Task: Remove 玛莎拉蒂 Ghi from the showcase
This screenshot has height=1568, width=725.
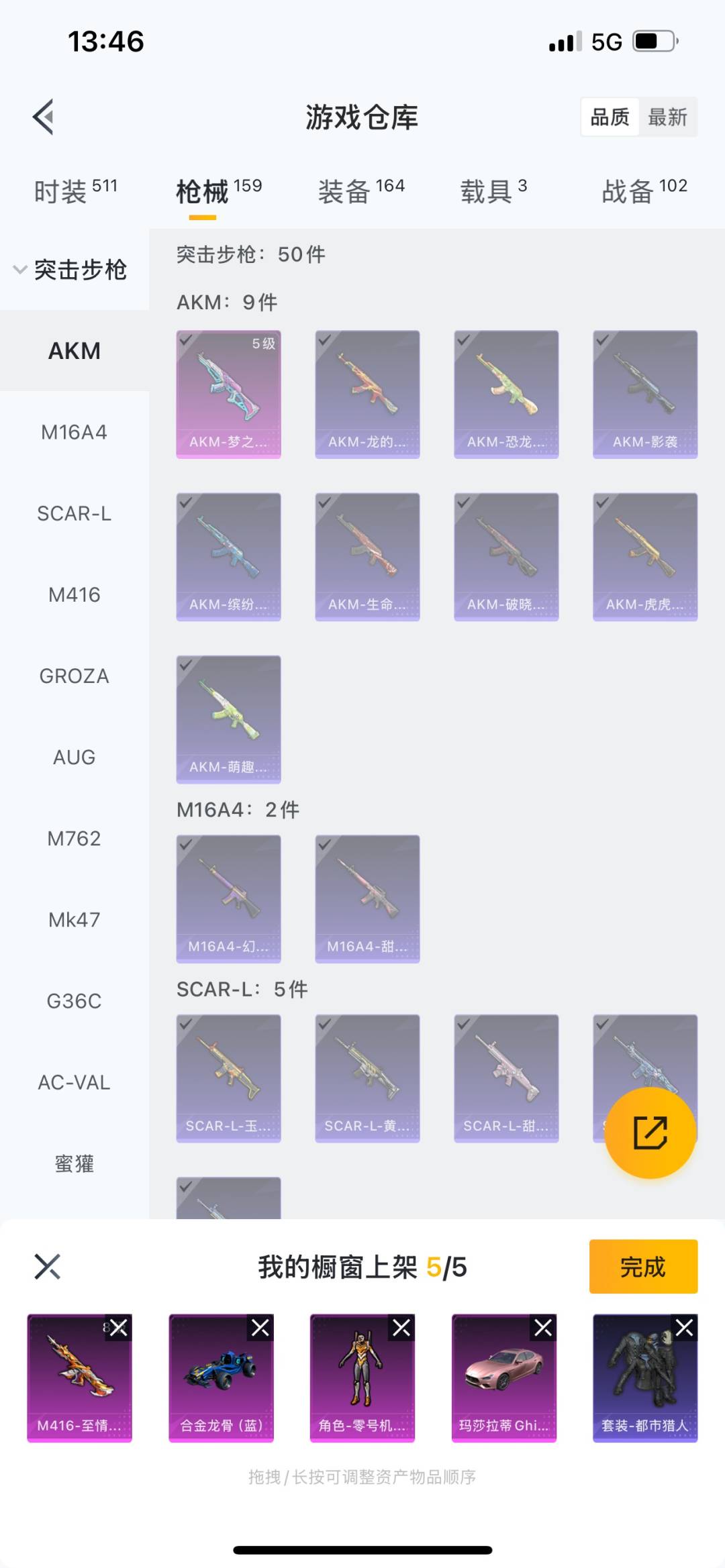Action: click(543, 1327)
